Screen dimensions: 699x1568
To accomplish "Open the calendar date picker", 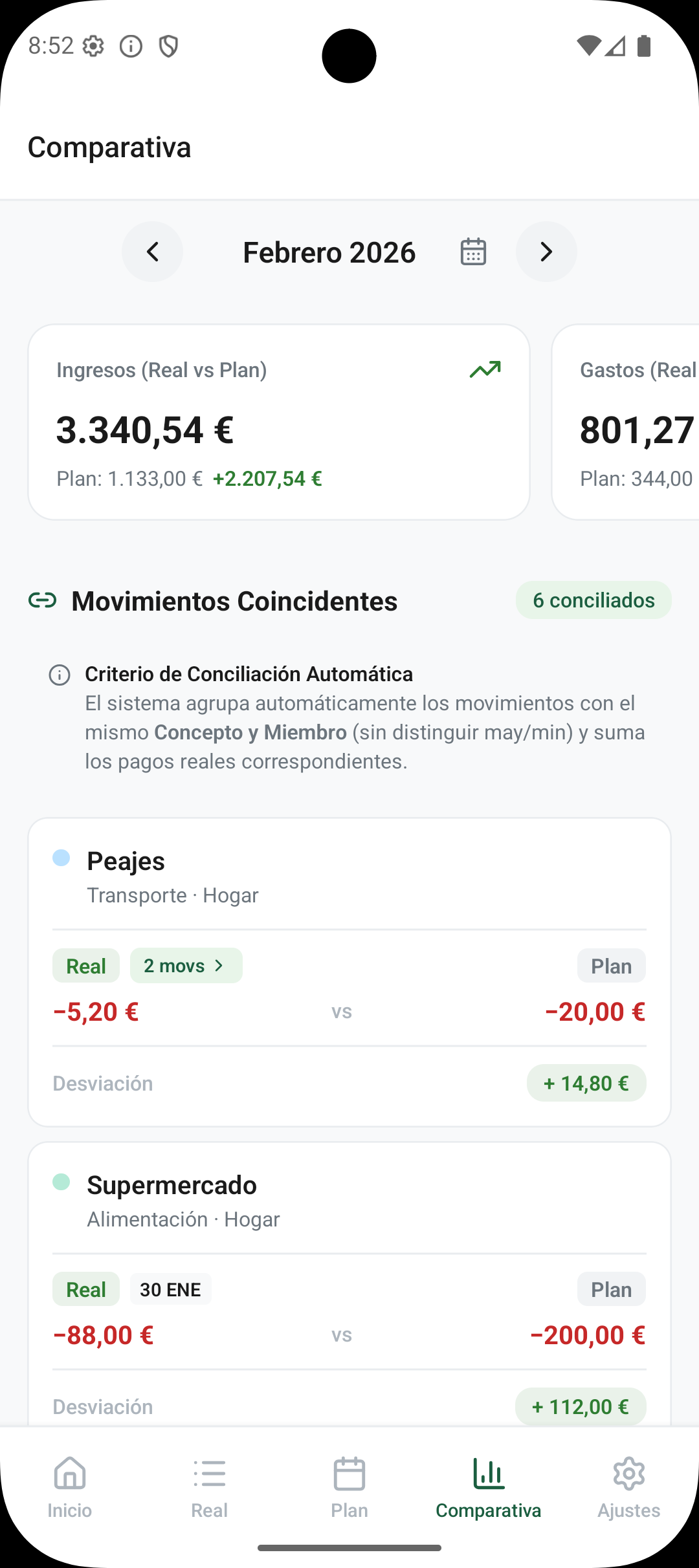I will [x=472, y=252].
